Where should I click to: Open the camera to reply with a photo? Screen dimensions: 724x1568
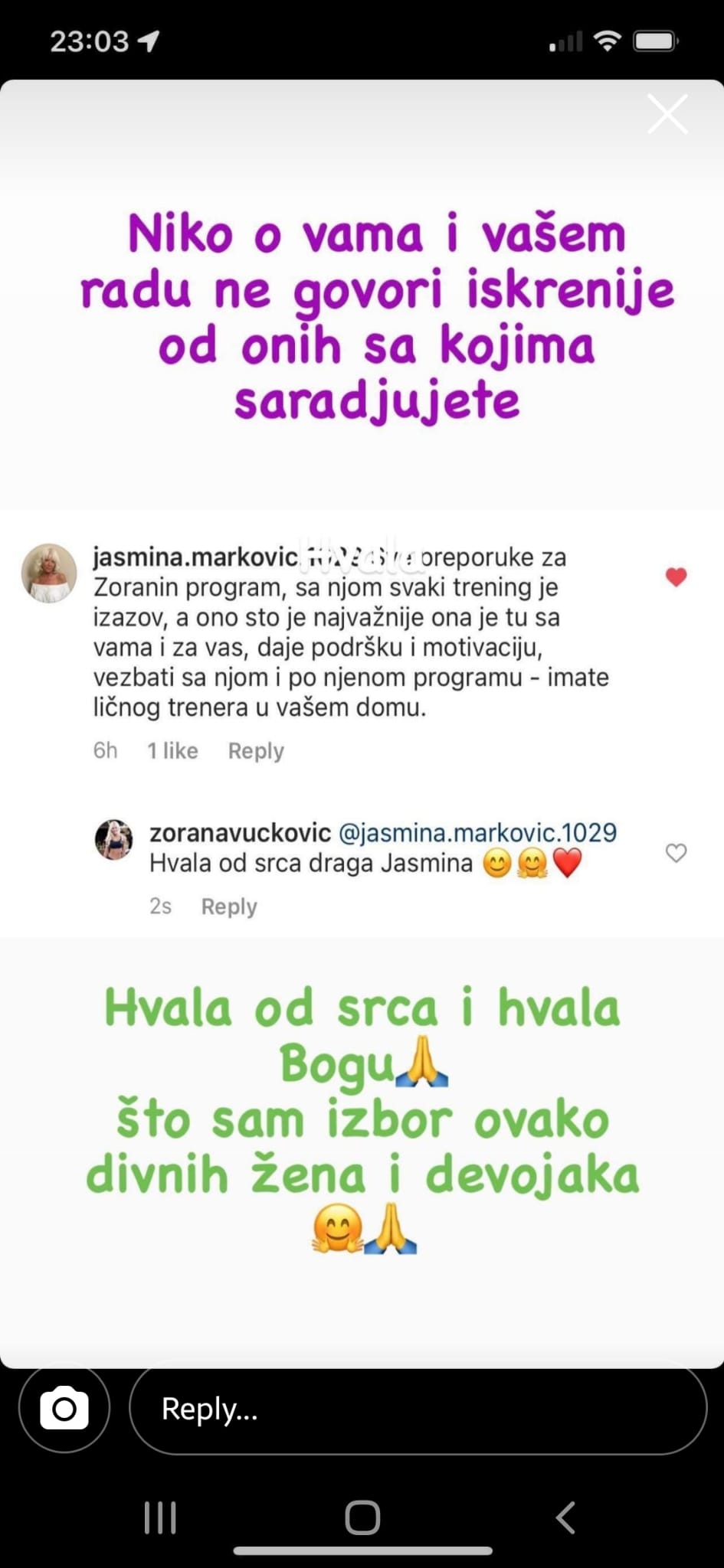coord(64,1408)
